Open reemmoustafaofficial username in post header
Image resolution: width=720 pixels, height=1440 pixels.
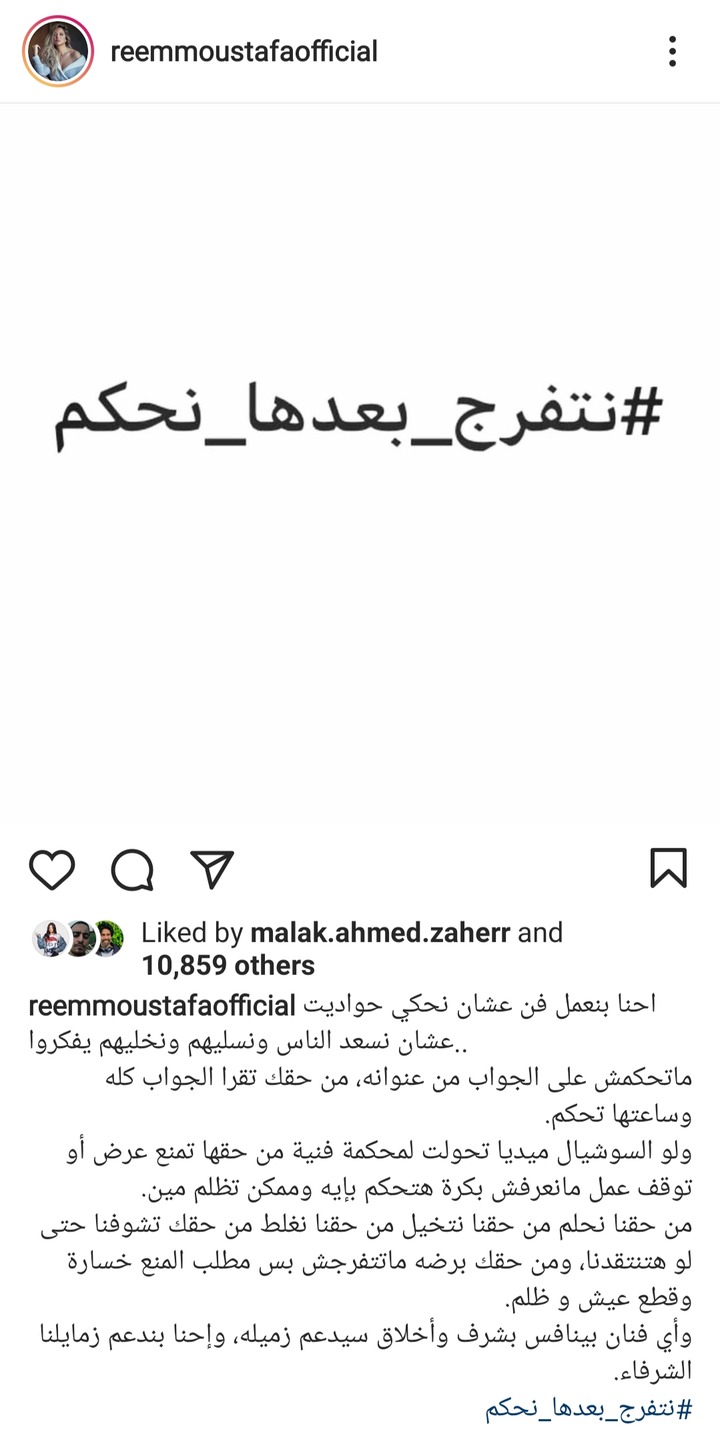244,52
